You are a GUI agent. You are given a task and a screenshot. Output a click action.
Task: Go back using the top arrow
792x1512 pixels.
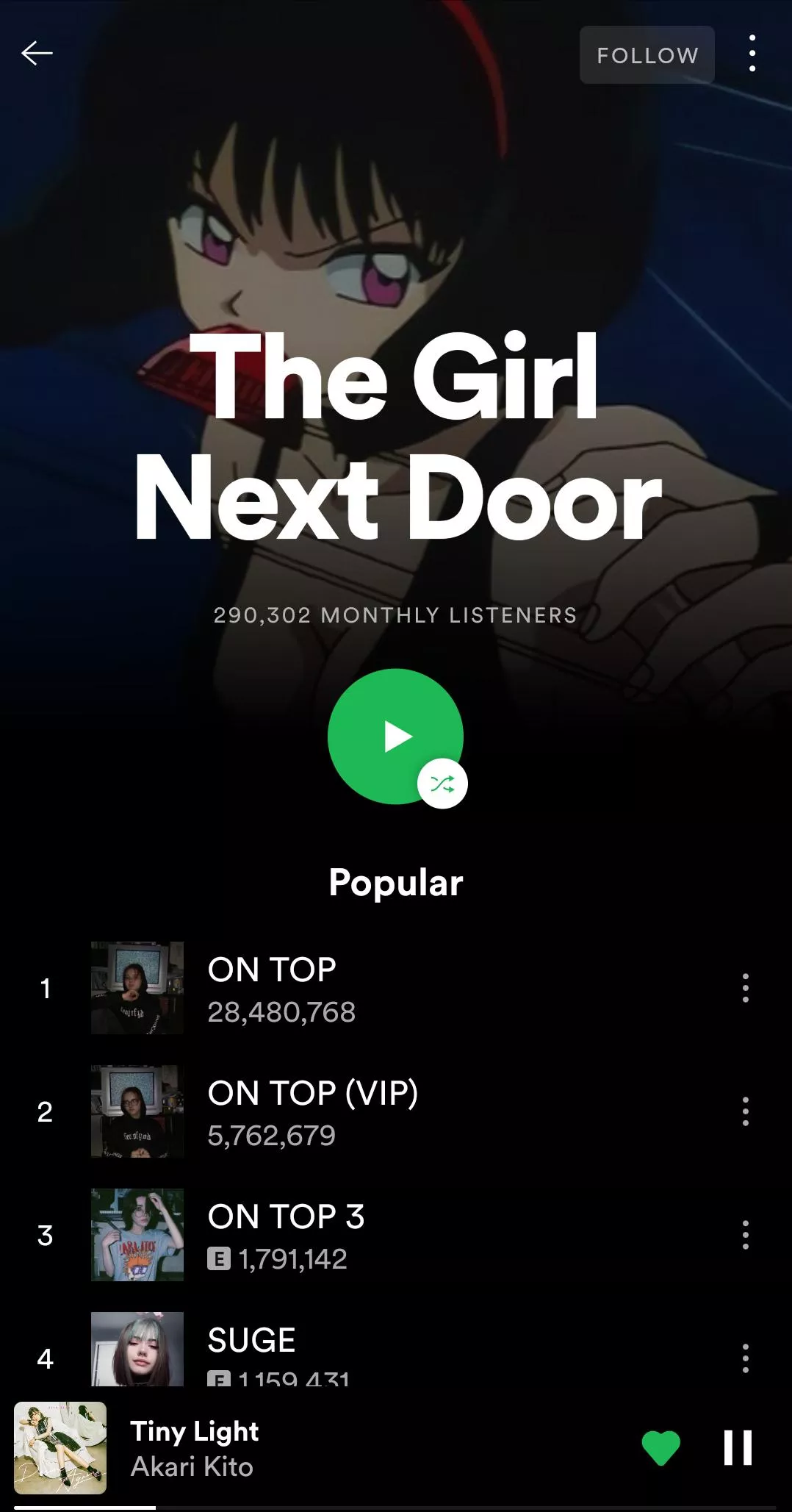click(37, 54)
